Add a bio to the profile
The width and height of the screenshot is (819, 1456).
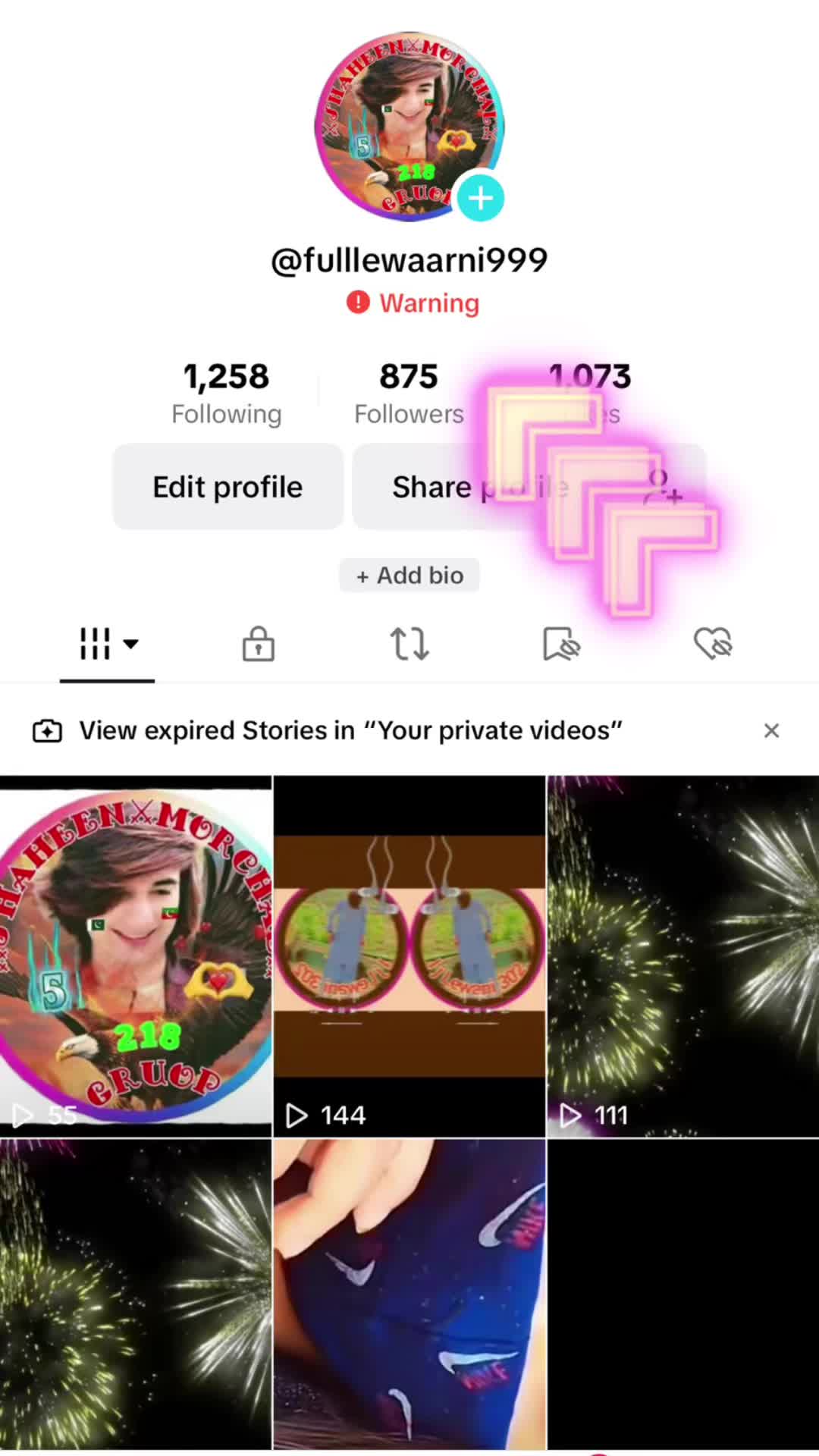coord(409,576)
